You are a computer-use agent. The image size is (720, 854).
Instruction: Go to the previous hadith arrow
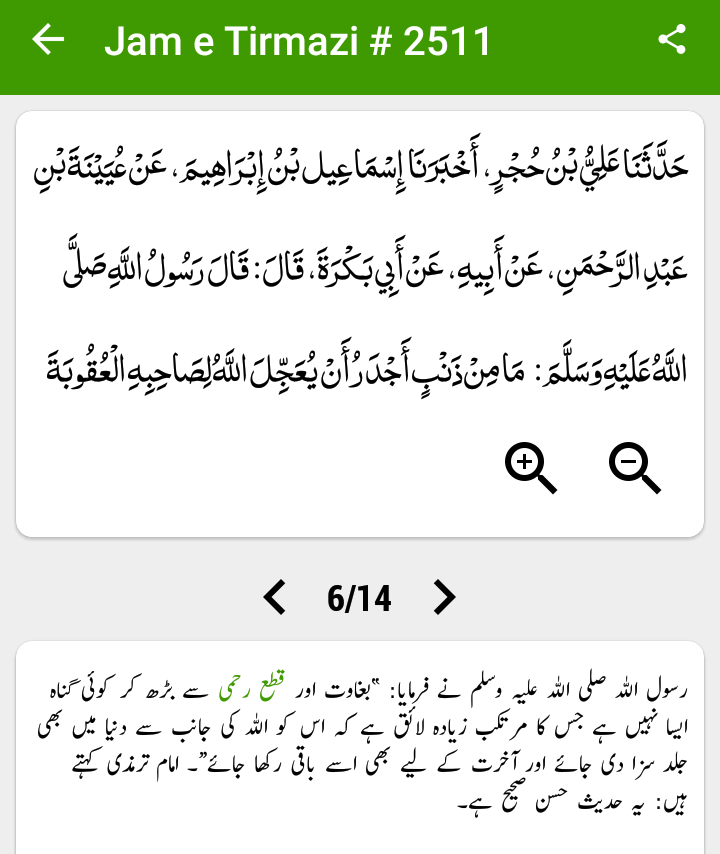click(x=274, y=597)
